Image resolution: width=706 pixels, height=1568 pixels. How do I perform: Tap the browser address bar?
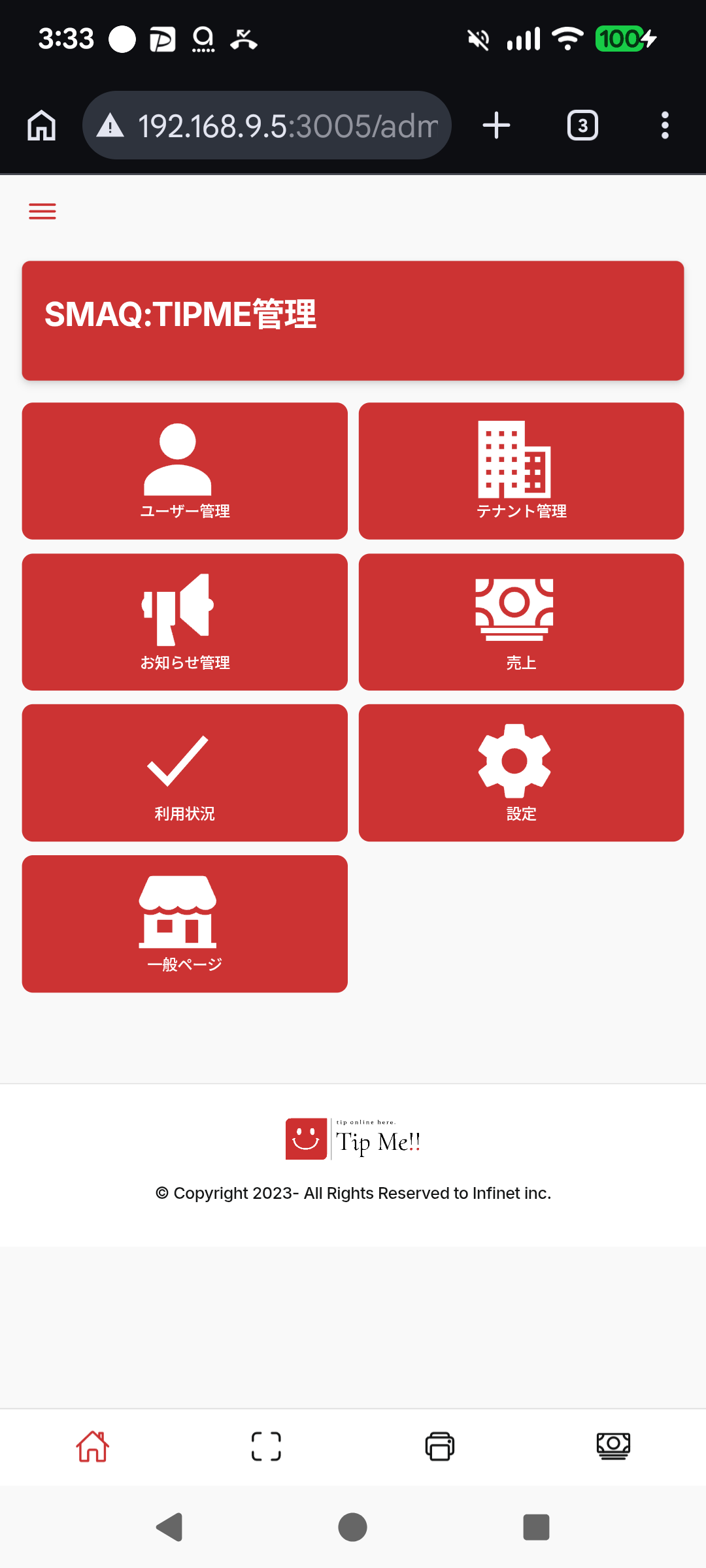(x=275, y=125)
